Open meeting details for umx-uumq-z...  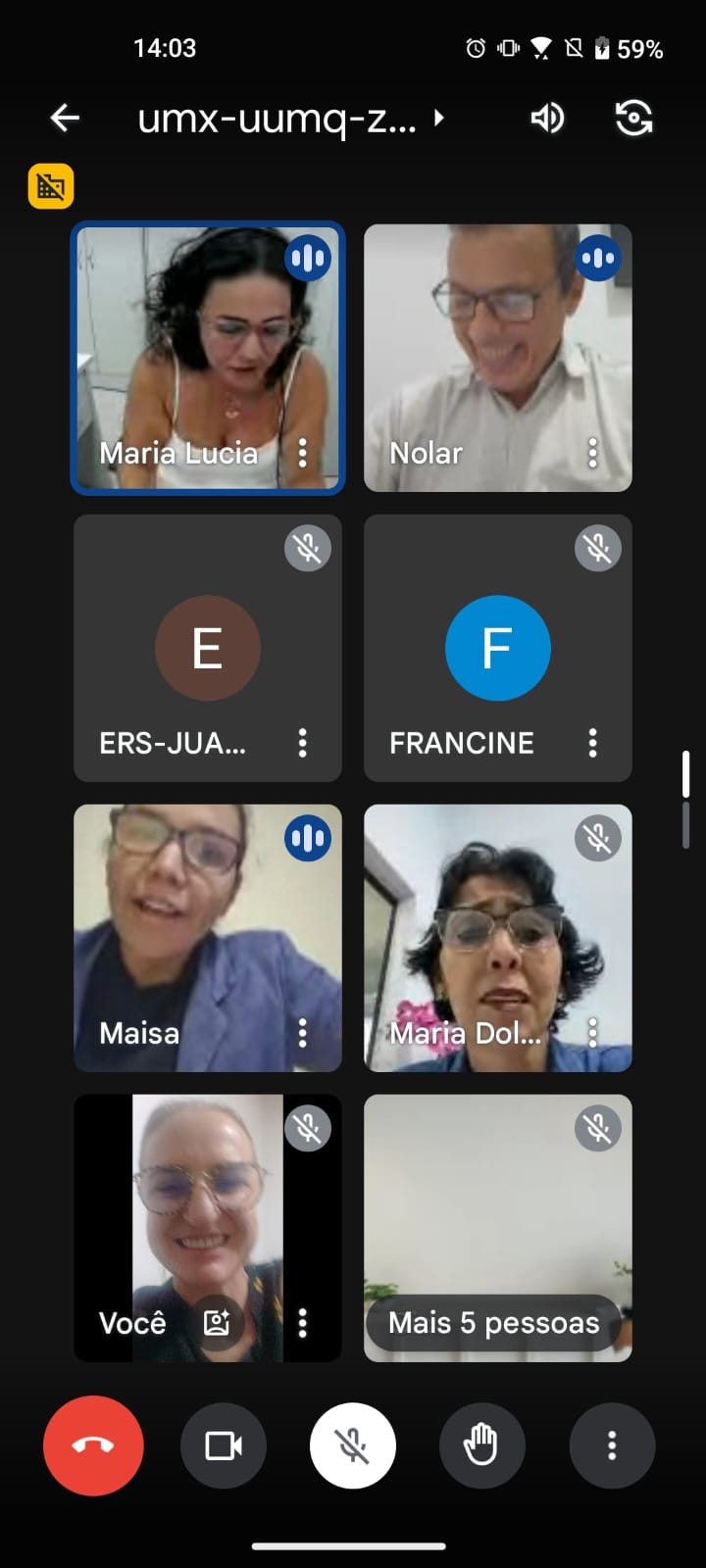(290, 119)
